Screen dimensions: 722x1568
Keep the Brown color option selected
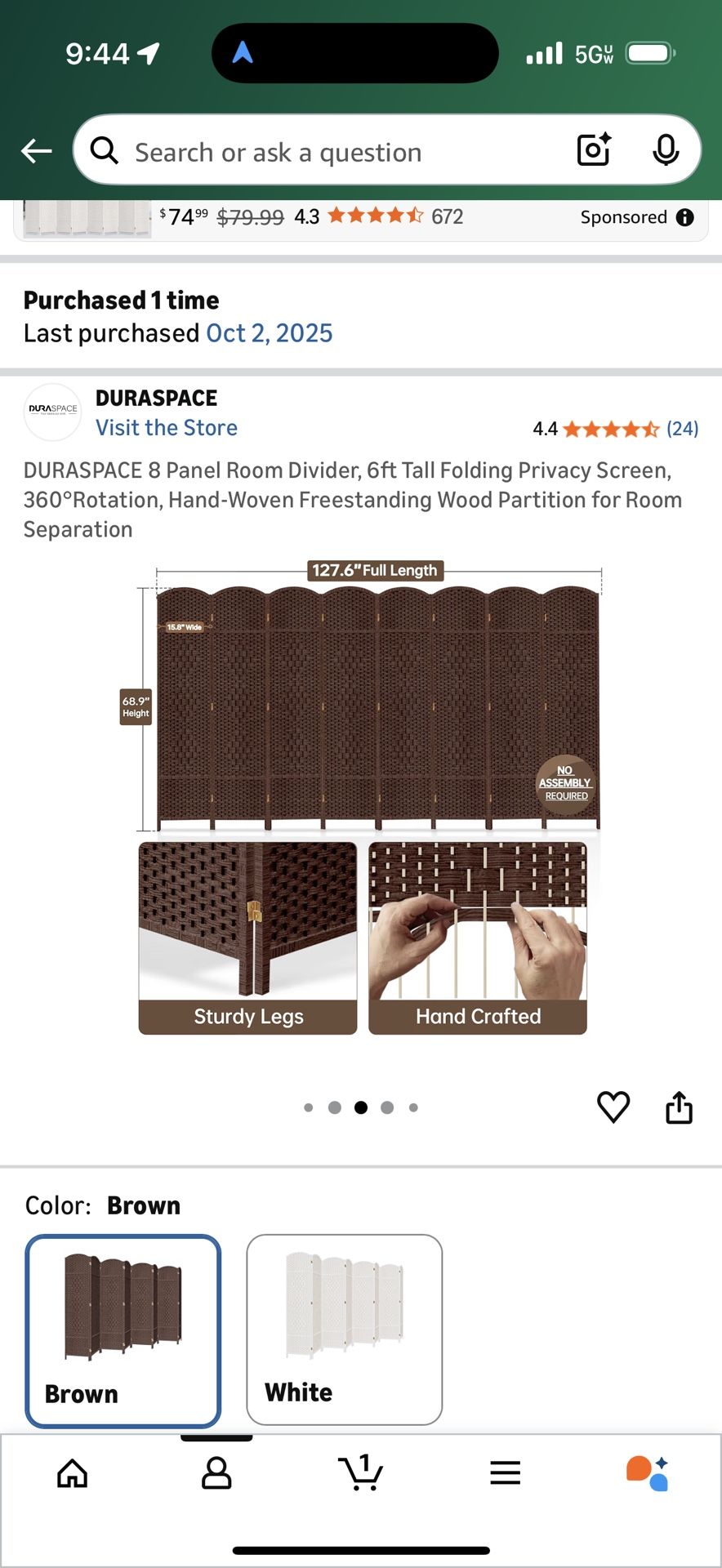pyautogui.click(x=123, y=1330)
